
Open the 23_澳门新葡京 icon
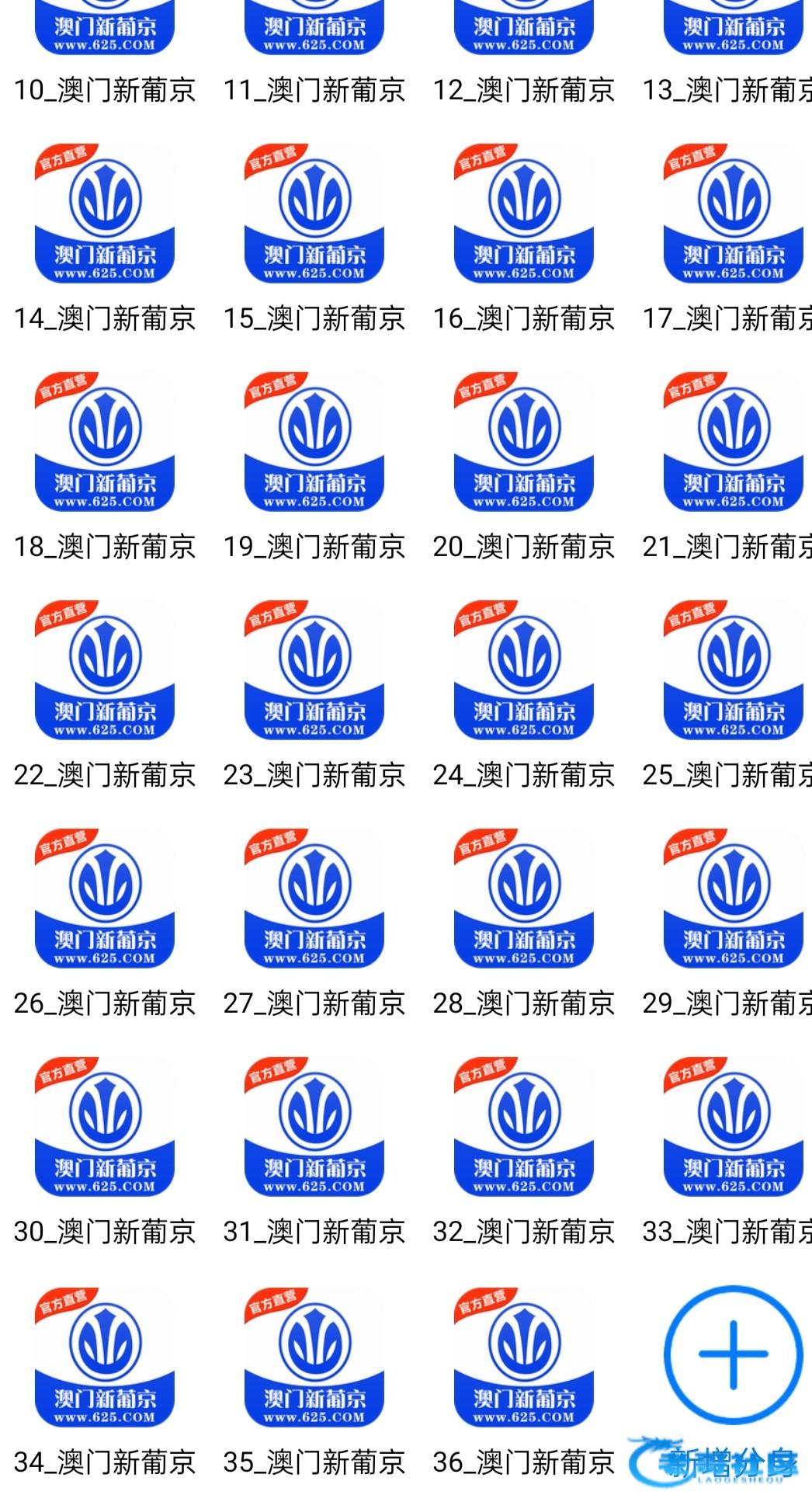point(314,670)
